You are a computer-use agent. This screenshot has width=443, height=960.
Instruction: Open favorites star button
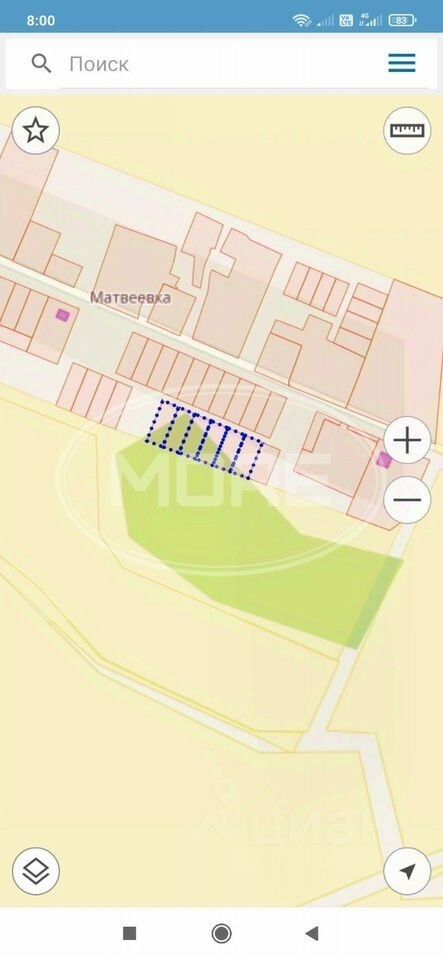(35, 130)
